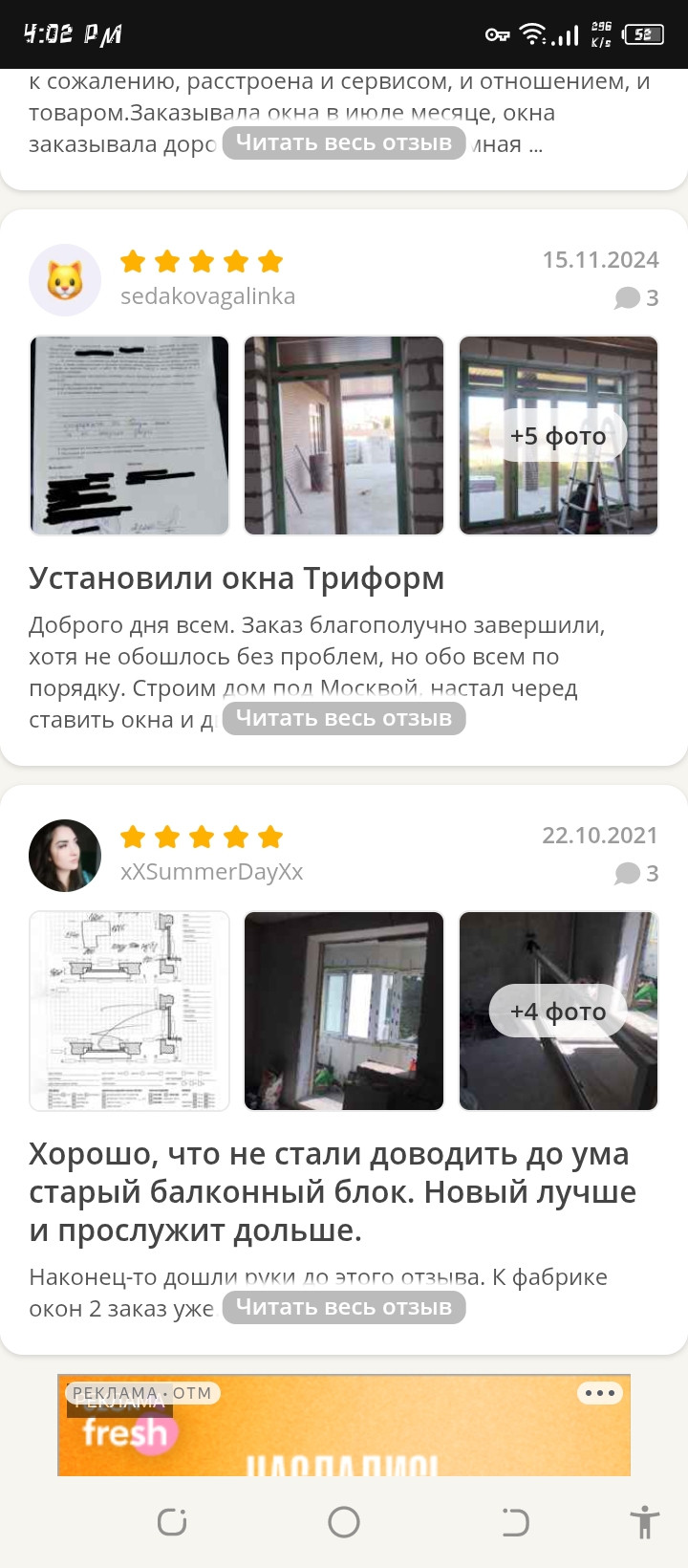Read the full review above sedakovagalinka's card
This screenshot has width=688, height=1568.
tap(344, 143)
